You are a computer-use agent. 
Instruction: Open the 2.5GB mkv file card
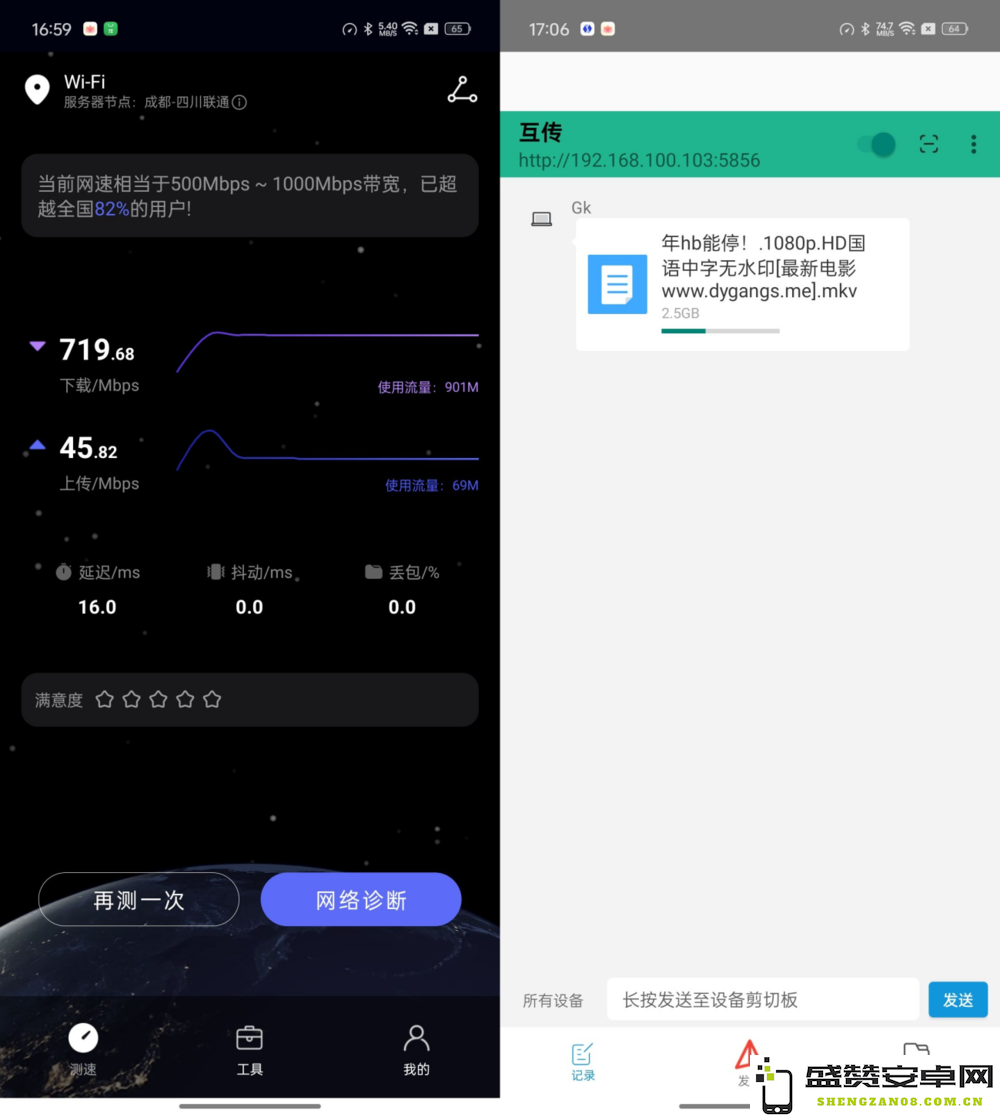click(742, 284)
